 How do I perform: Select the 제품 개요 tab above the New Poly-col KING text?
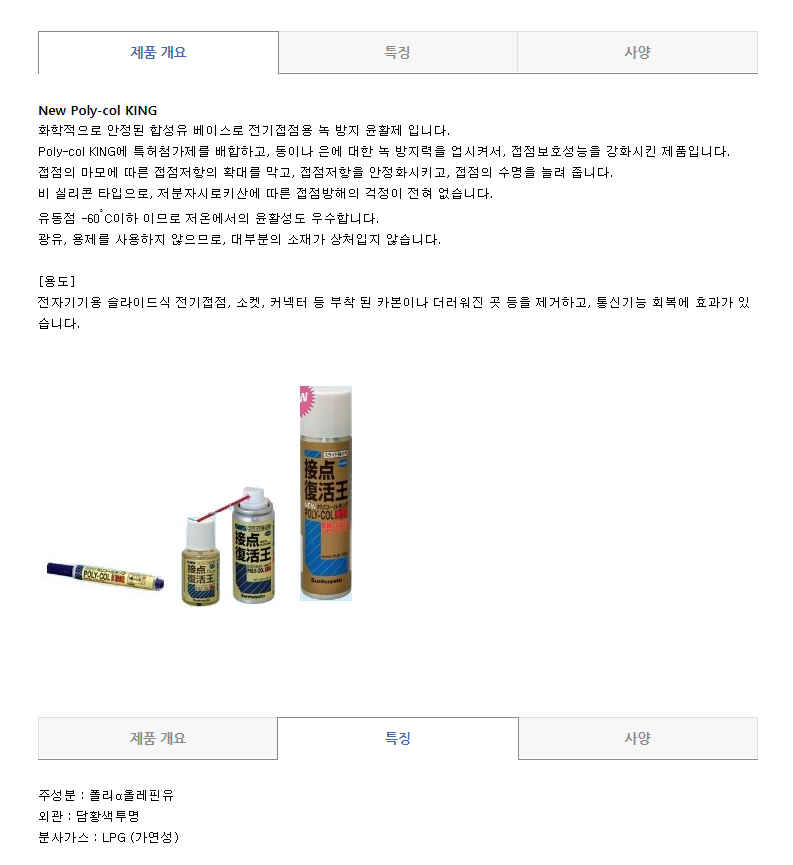pos(158,53)
